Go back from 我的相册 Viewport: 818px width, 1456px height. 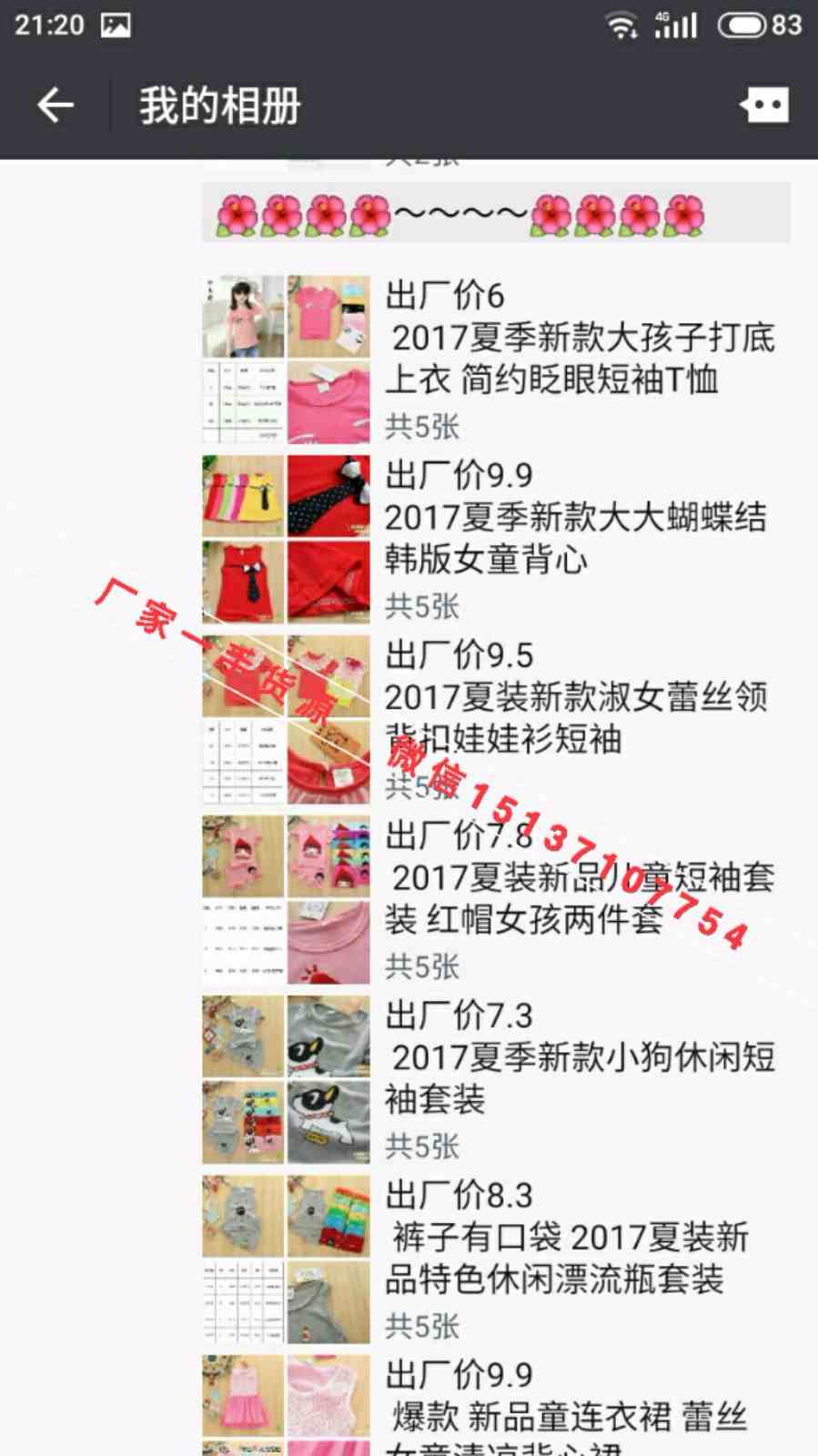pyautogui.click(x=55, y=106)
